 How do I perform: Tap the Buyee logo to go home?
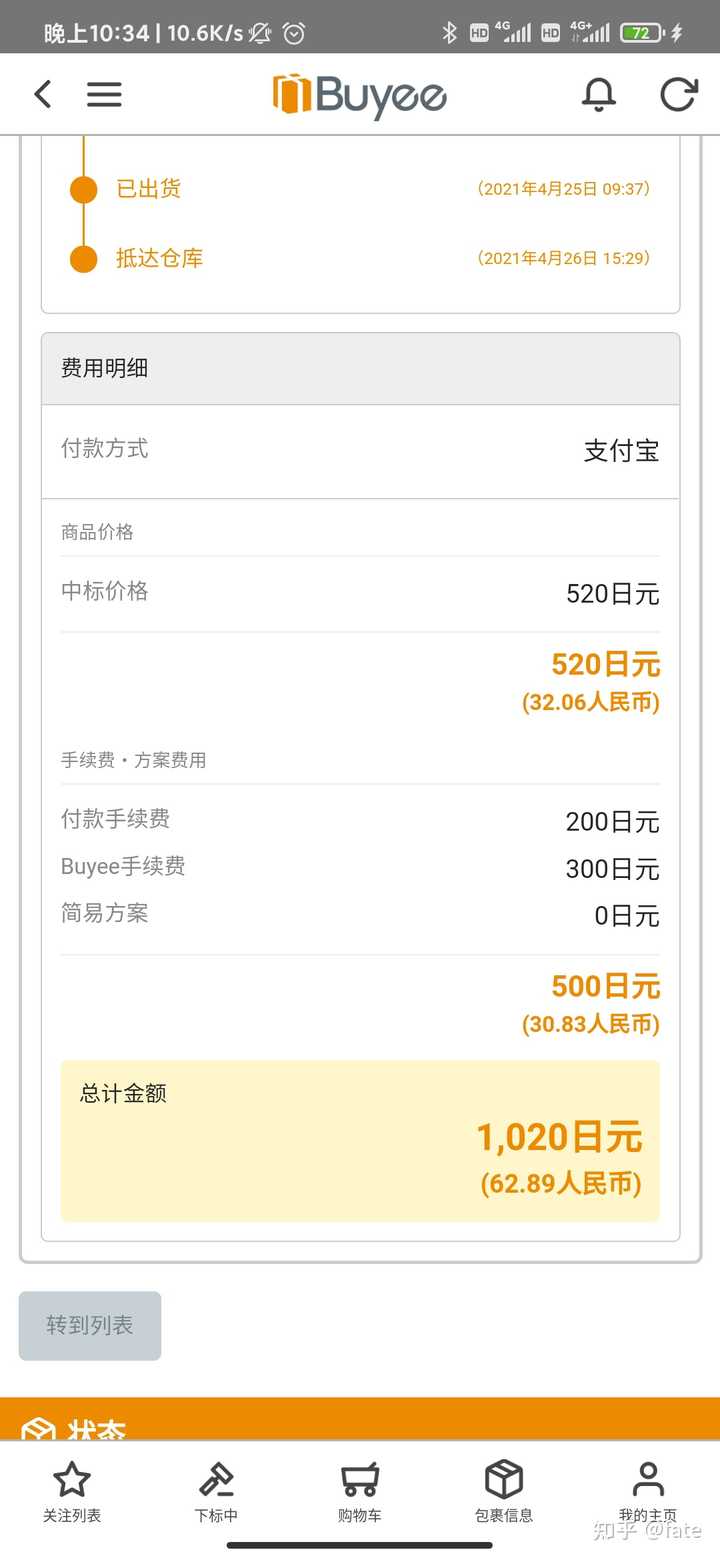(358, 93)
